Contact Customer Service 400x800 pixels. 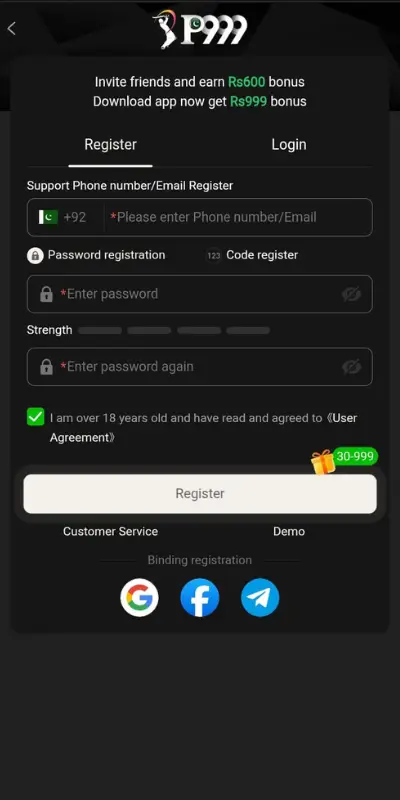tap(110, 532)
